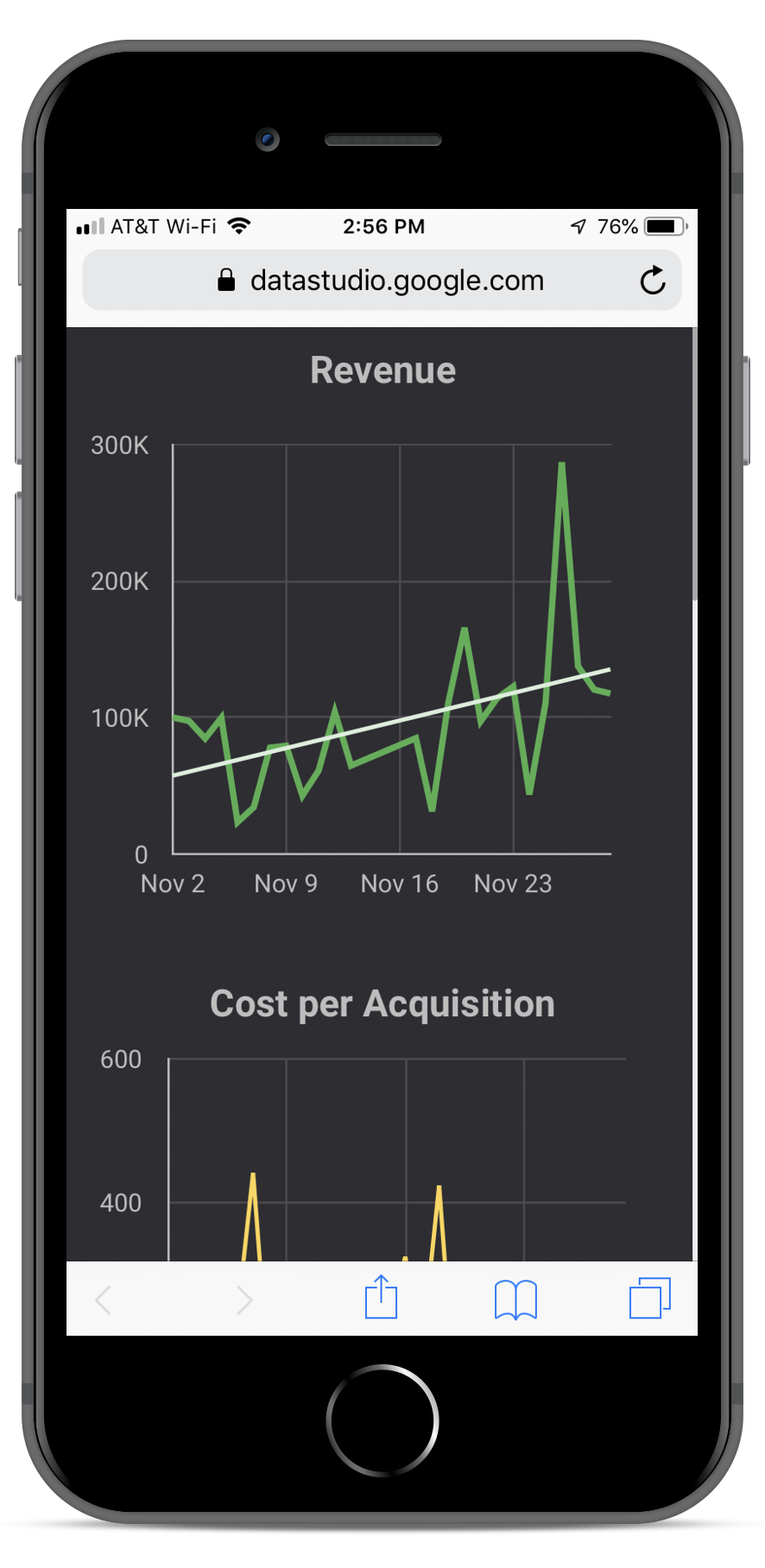Open Safari bookmarks
Viewport: 765px width, 1568px height.
pos(515,1299)
